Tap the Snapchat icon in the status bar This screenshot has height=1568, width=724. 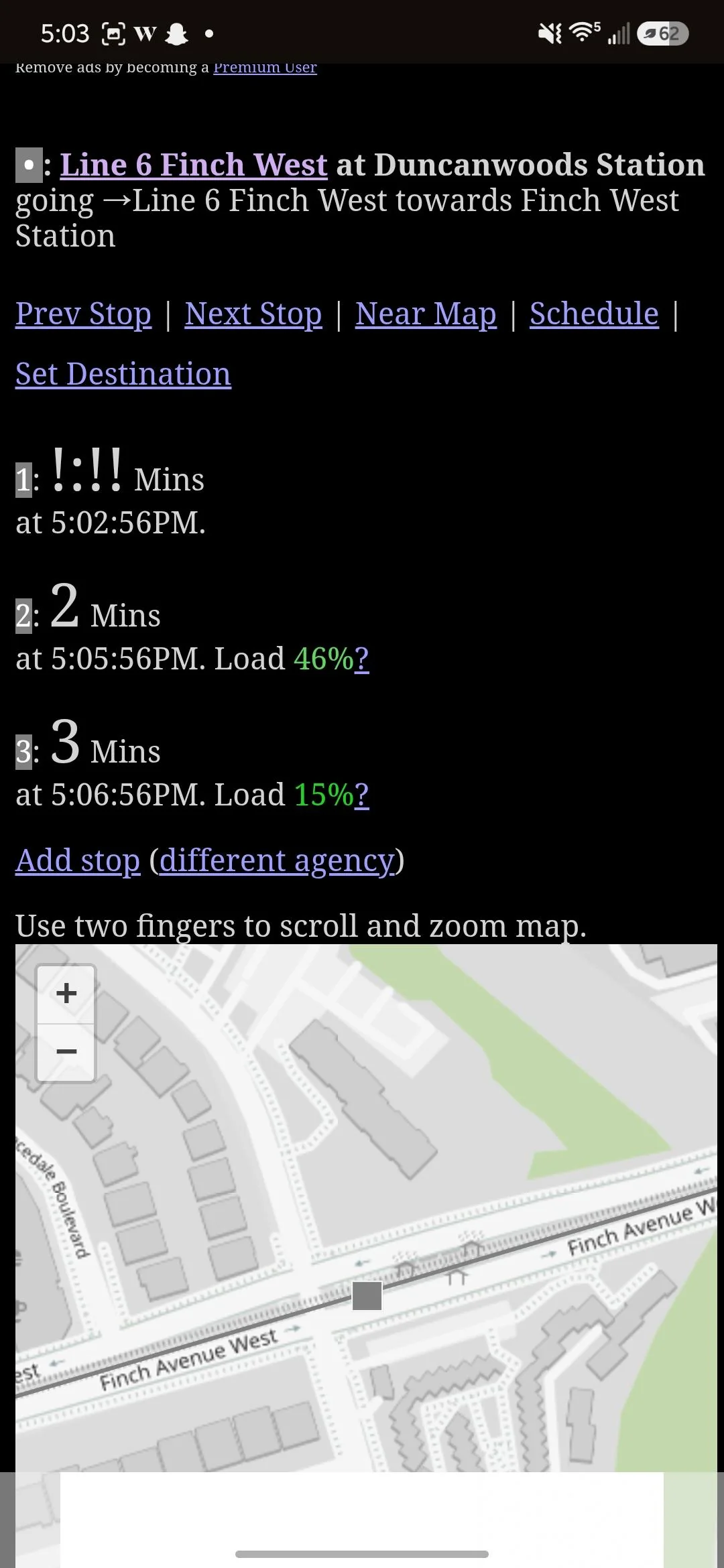(x=176, y=32)
